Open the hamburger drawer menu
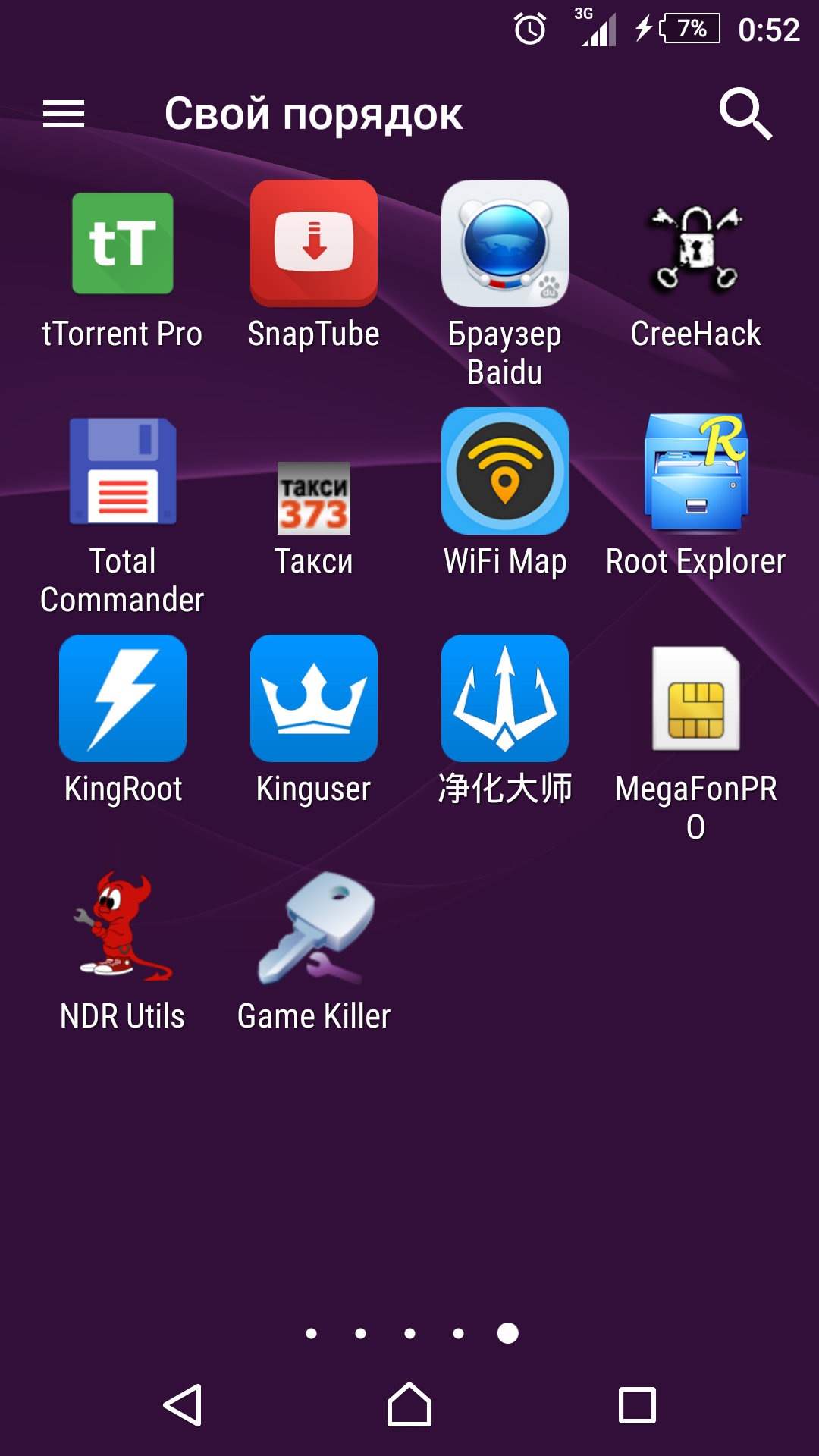This screenshot has height=1456, width=819. point(64,114)
